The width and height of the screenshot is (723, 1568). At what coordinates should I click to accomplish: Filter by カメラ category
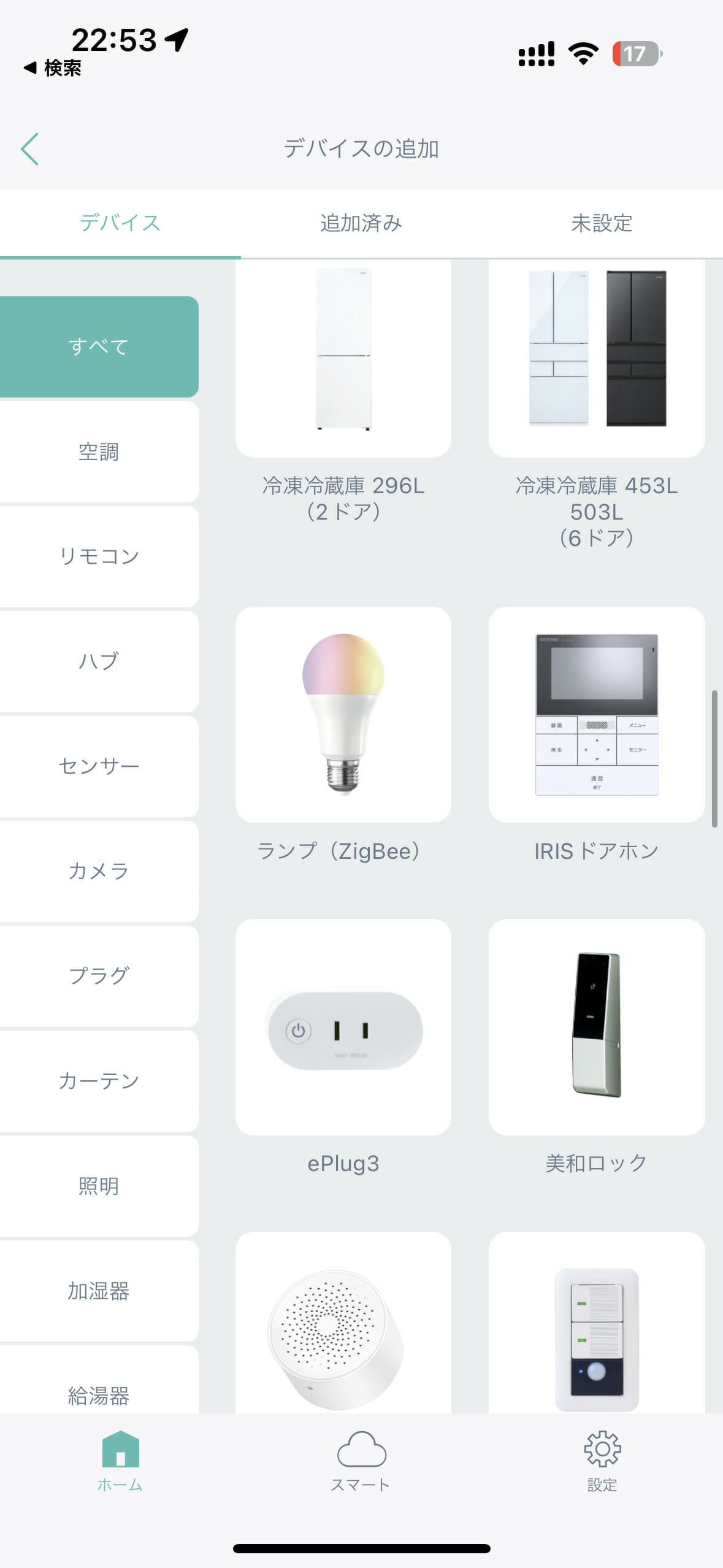point(99,871)
